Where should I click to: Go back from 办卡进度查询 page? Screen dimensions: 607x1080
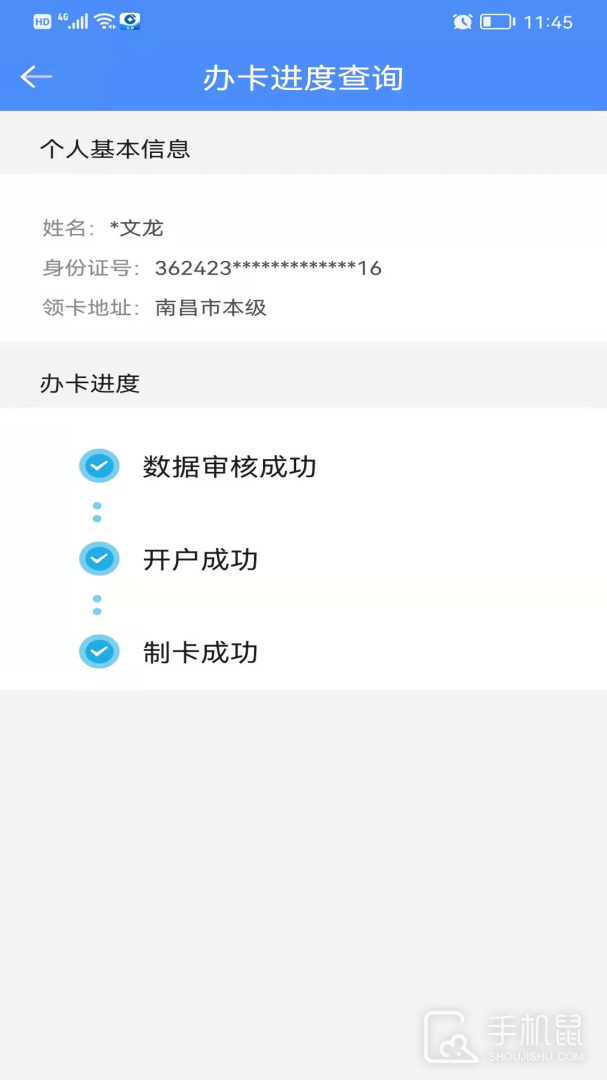tap(36, 77)
